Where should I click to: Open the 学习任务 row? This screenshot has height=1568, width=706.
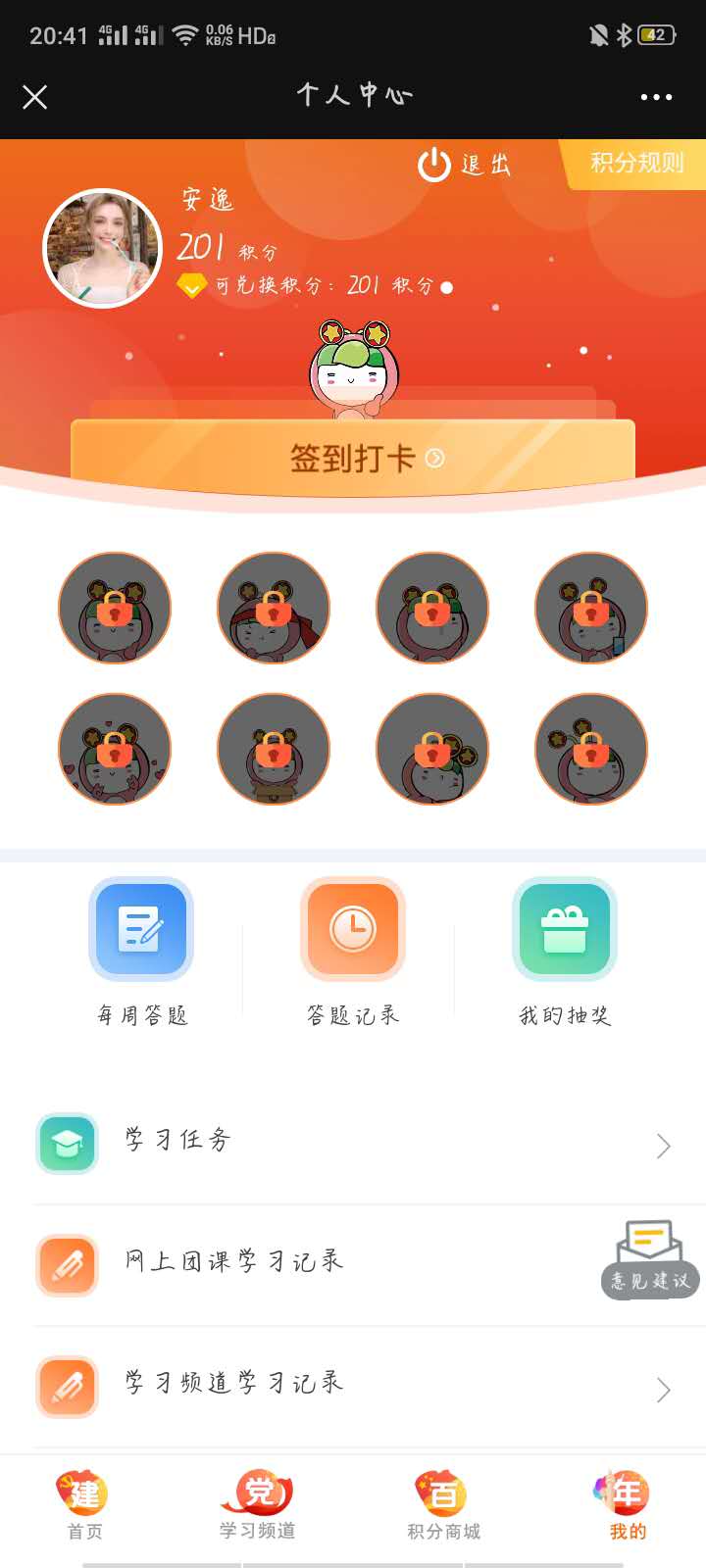[353, 1144]
